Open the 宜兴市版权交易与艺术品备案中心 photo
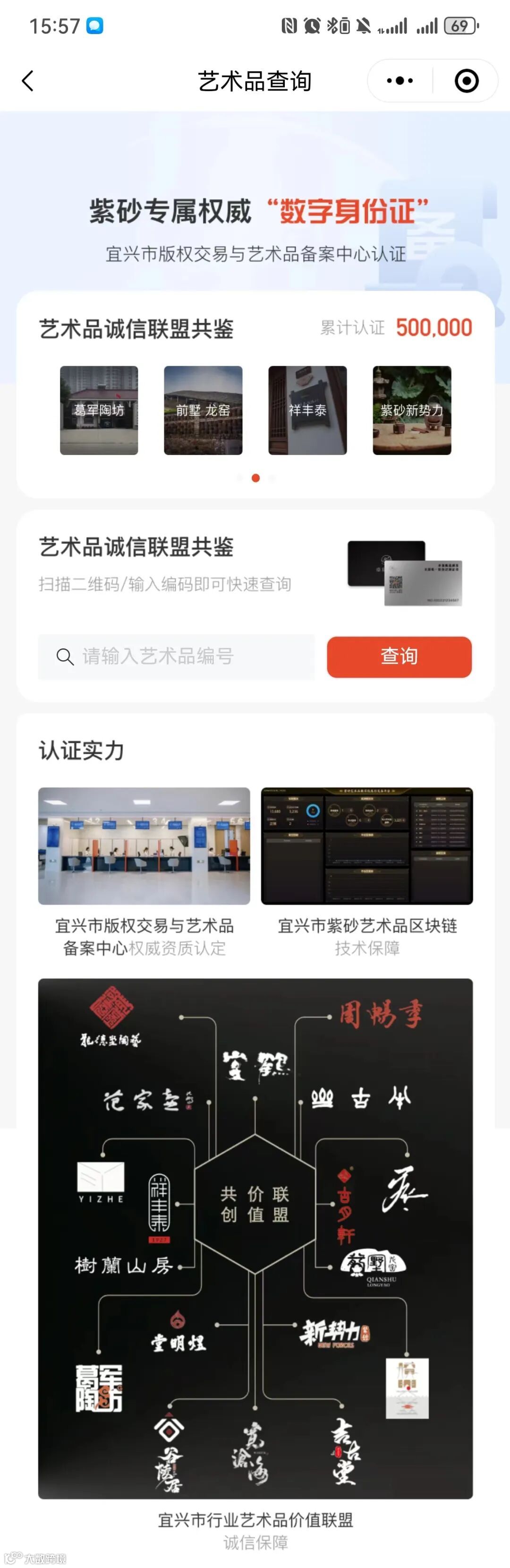The height and width of the screenshot is (1568, 510). [x=144, y=846]
